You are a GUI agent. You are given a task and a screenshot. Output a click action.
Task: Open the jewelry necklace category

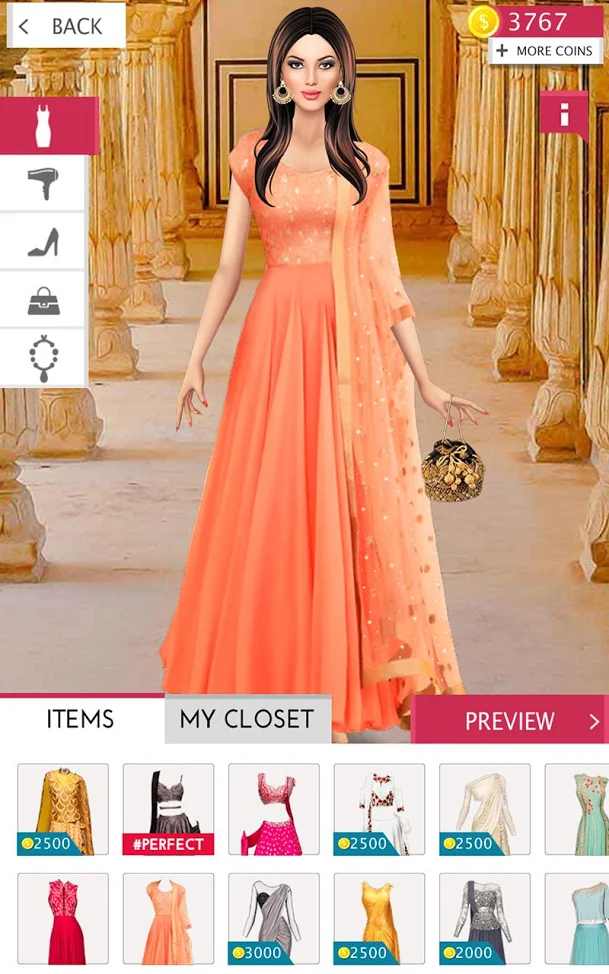[x=43, y=357]
